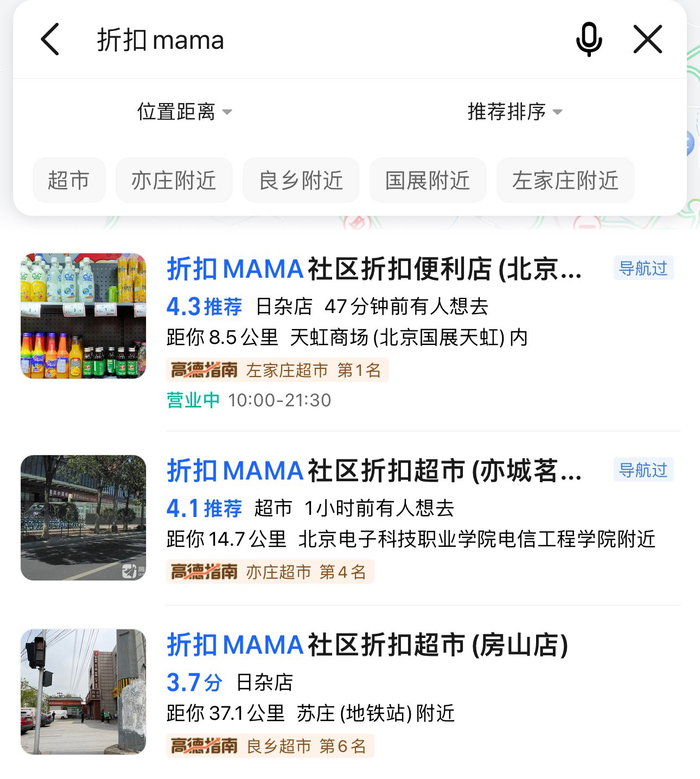Start voice search with the microphone
The width and height of the screenshot is (700, 779).
589,40
